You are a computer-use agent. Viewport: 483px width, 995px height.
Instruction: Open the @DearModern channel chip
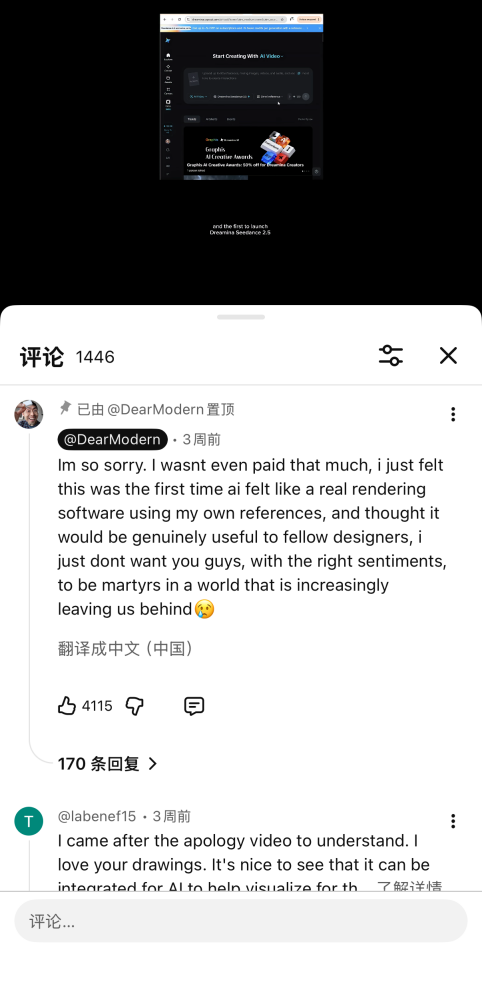(112, 439)
